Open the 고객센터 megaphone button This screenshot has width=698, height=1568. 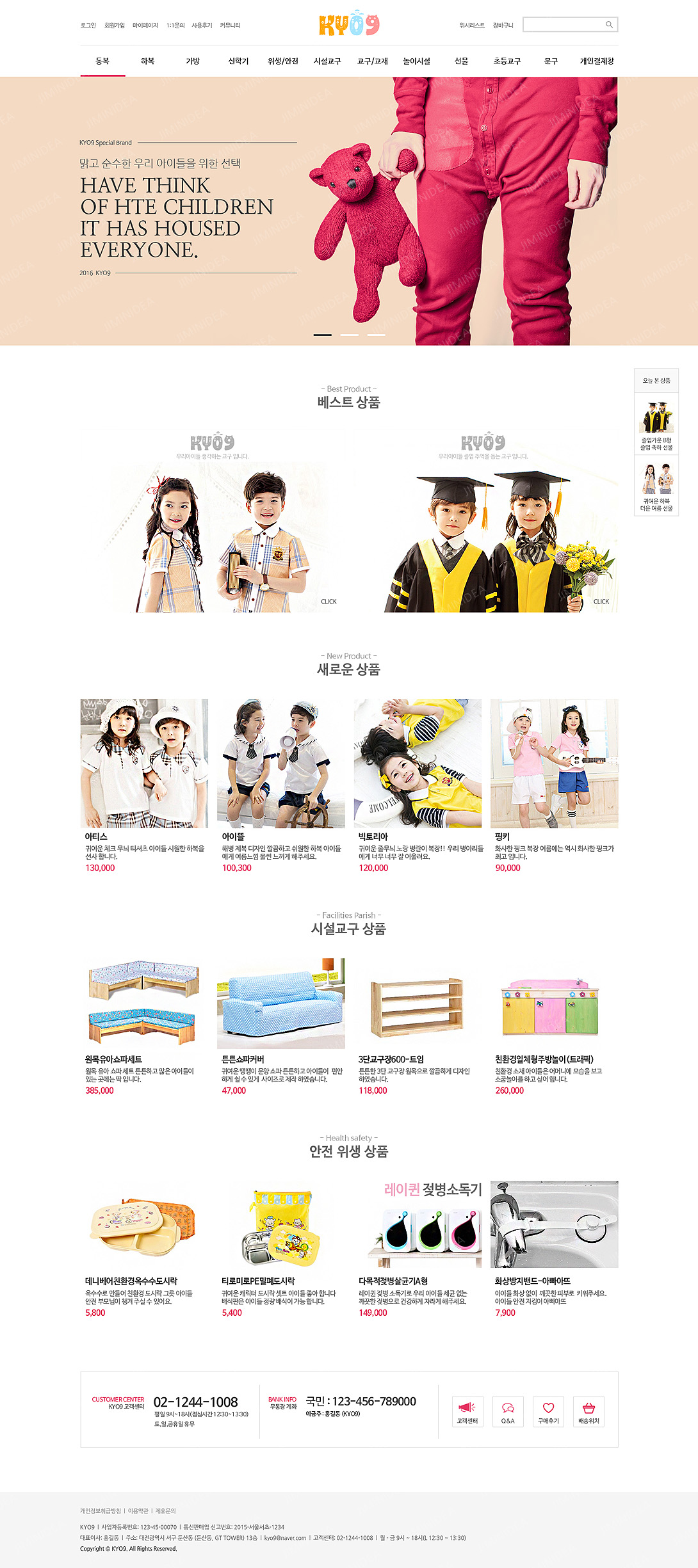click(467, 1411)
